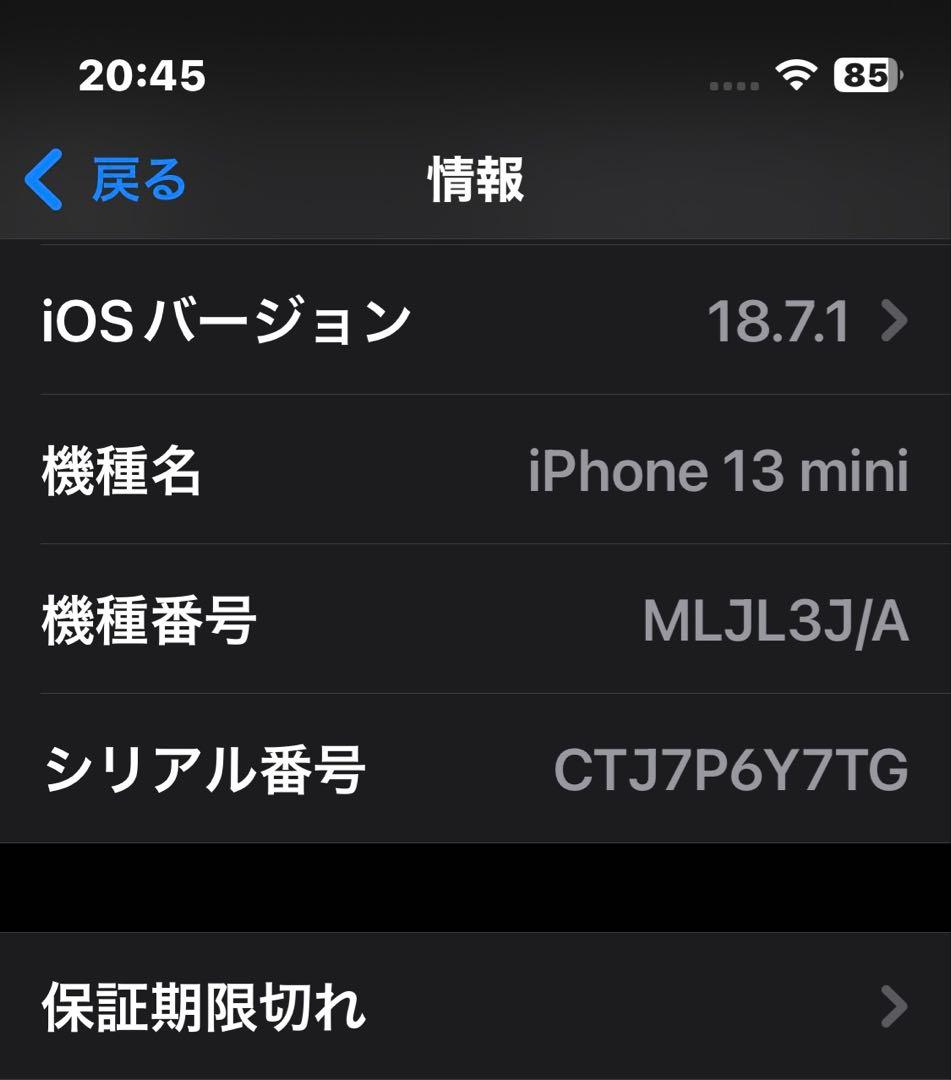Tap the 18.7.1 version number
951x1080 pixels.
tap(778, 320)
